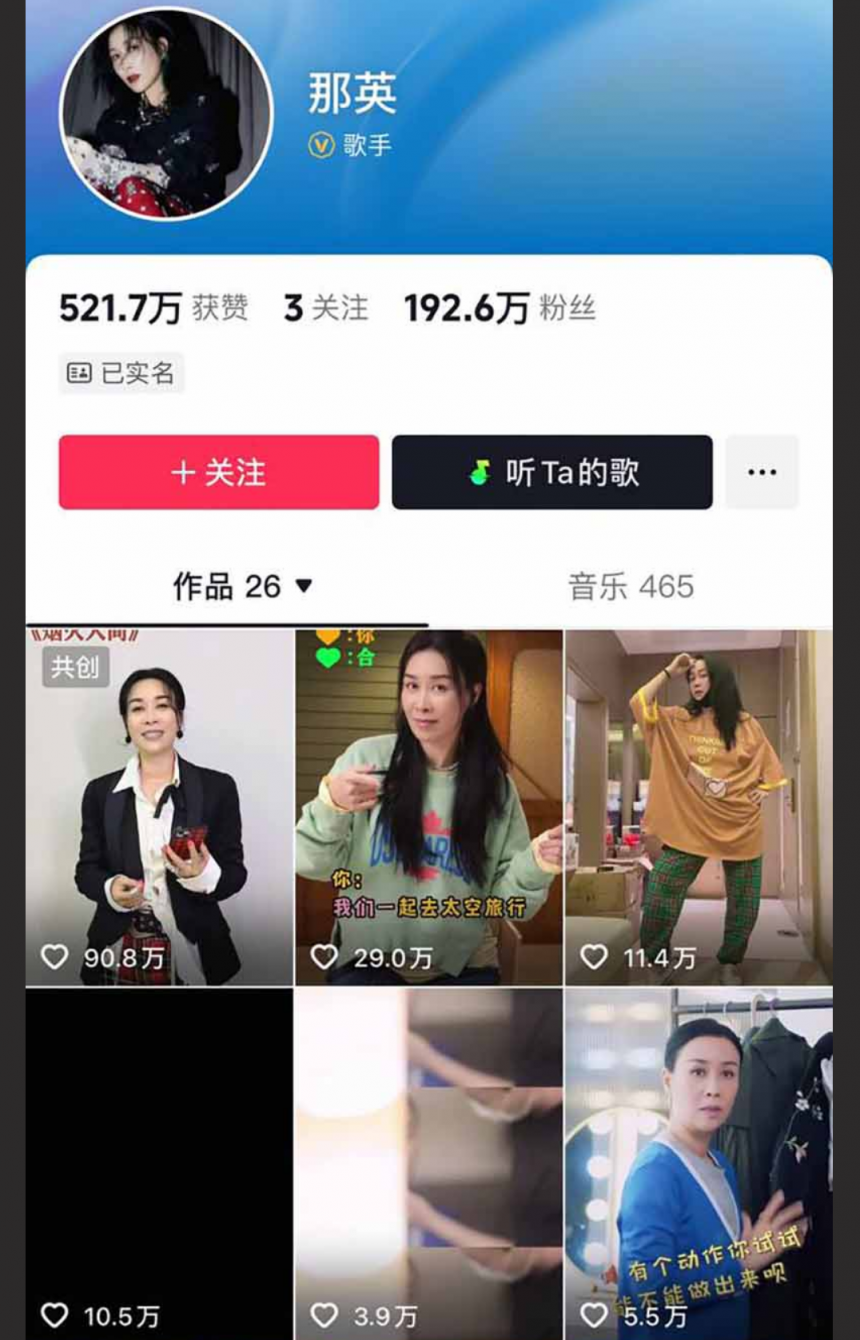Play the video with 29.0万 likes
Image resolution: width=860 pixels, height=1340 pixels.
click(429, 807)
